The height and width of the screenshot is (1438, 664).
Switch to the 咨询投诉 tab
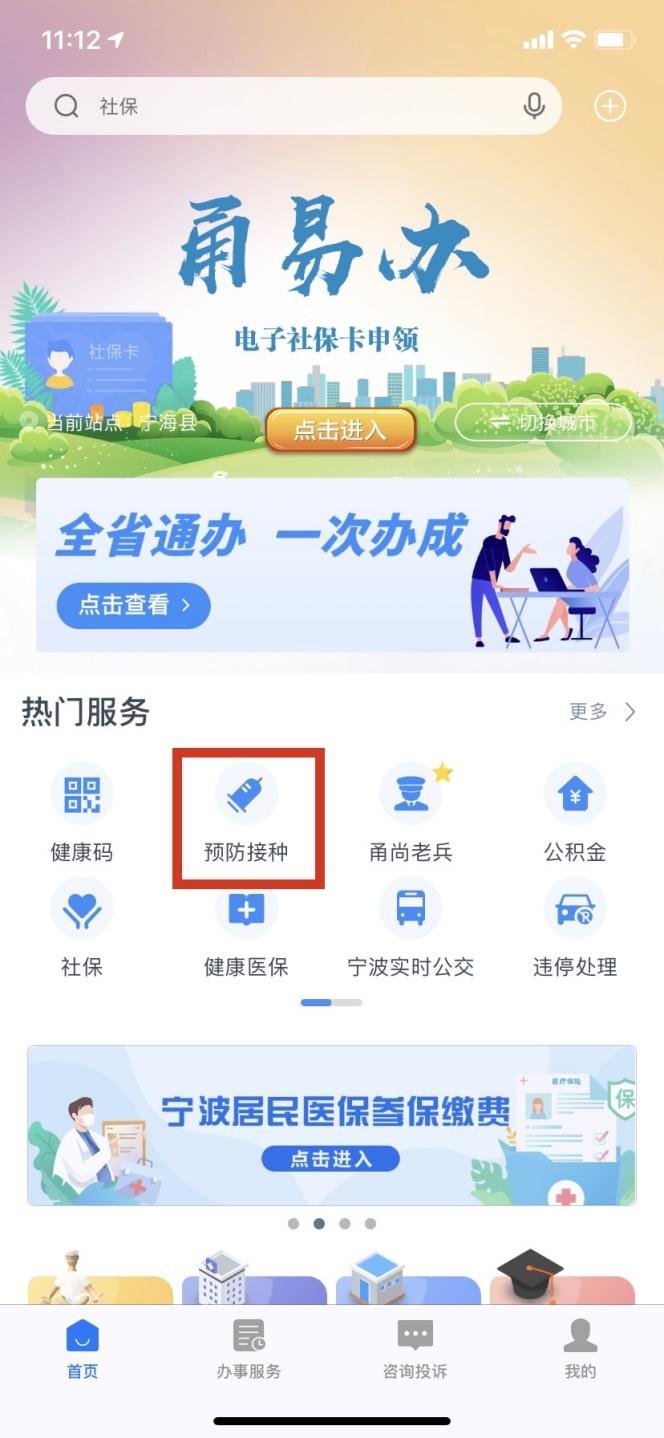click(x=415, y=1349)
